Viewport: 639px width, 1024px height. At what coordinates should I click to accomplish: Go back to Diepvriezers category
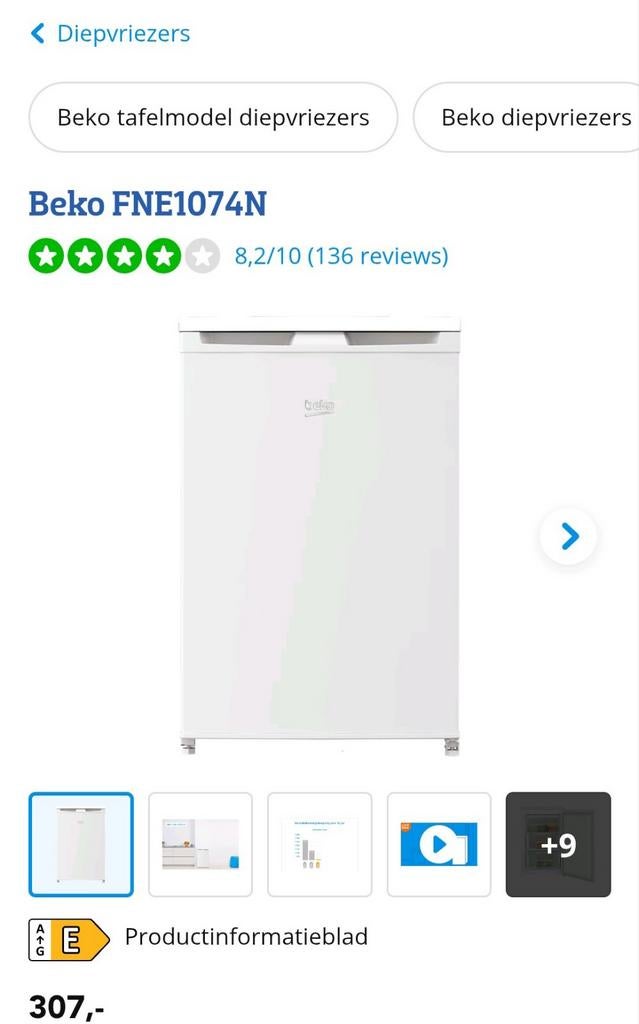tap(110, 34)
